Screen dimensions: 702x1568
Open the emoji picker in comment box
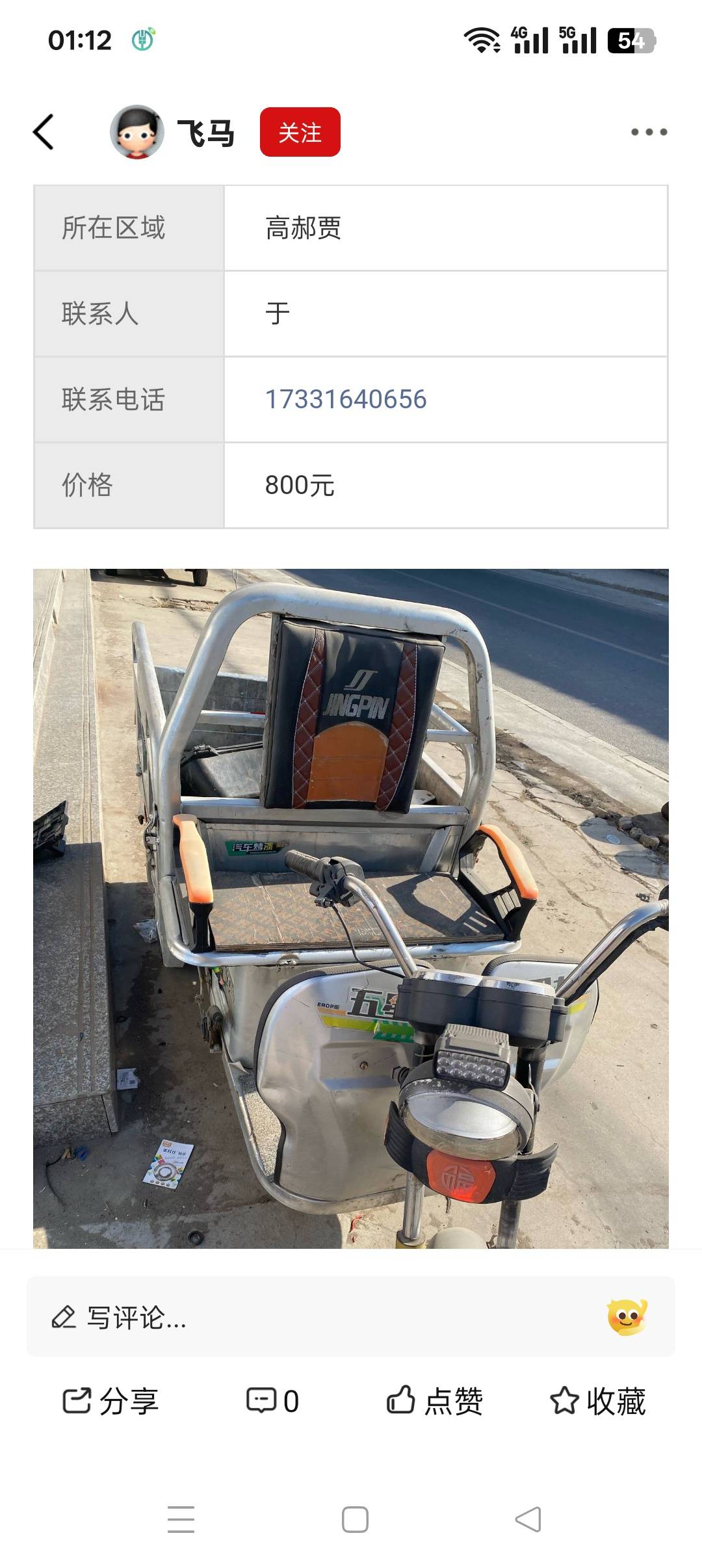click(627, 1317)
